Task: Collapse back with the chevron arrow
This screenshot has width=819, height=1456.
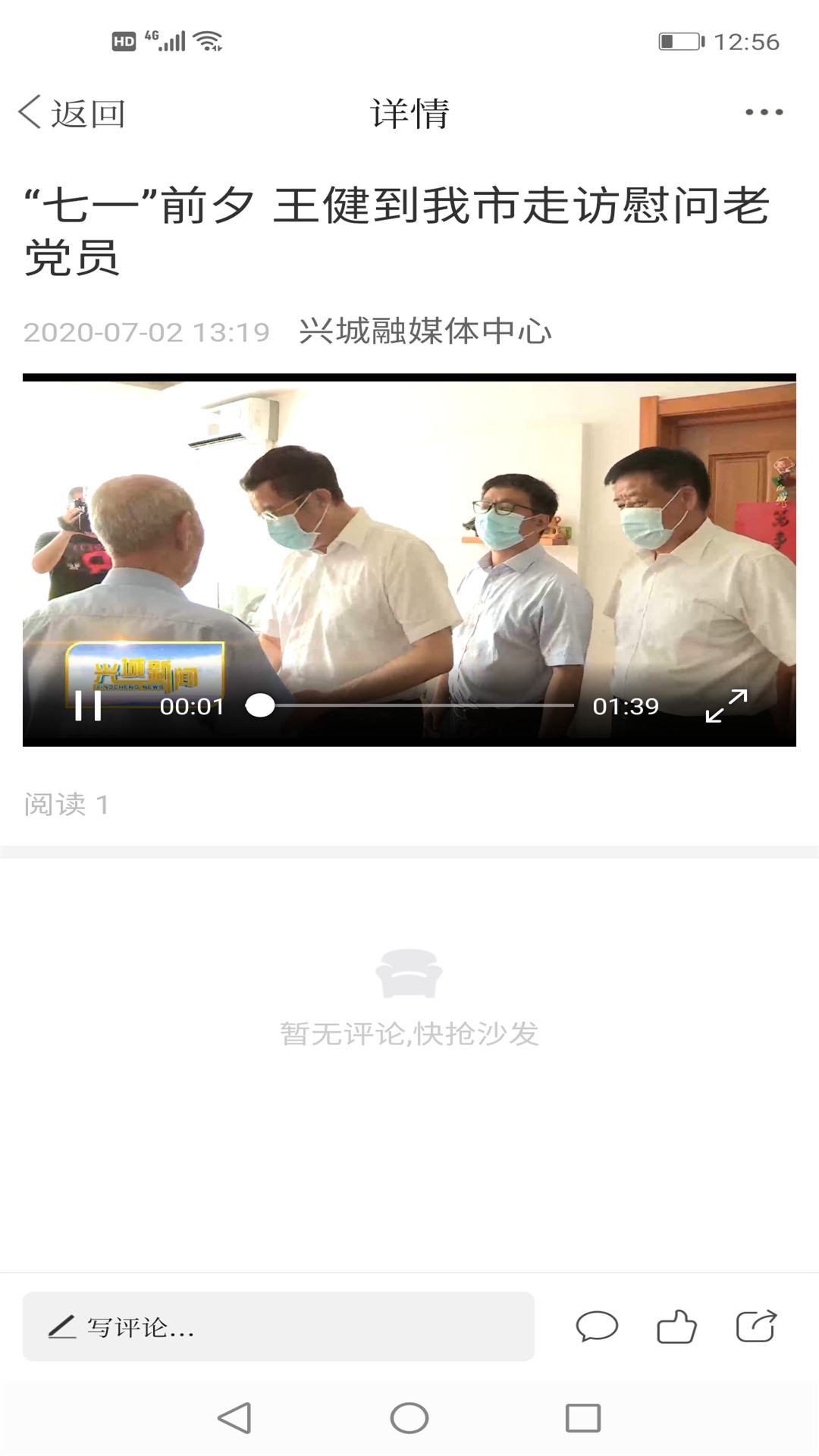Action: pos(28,111)
